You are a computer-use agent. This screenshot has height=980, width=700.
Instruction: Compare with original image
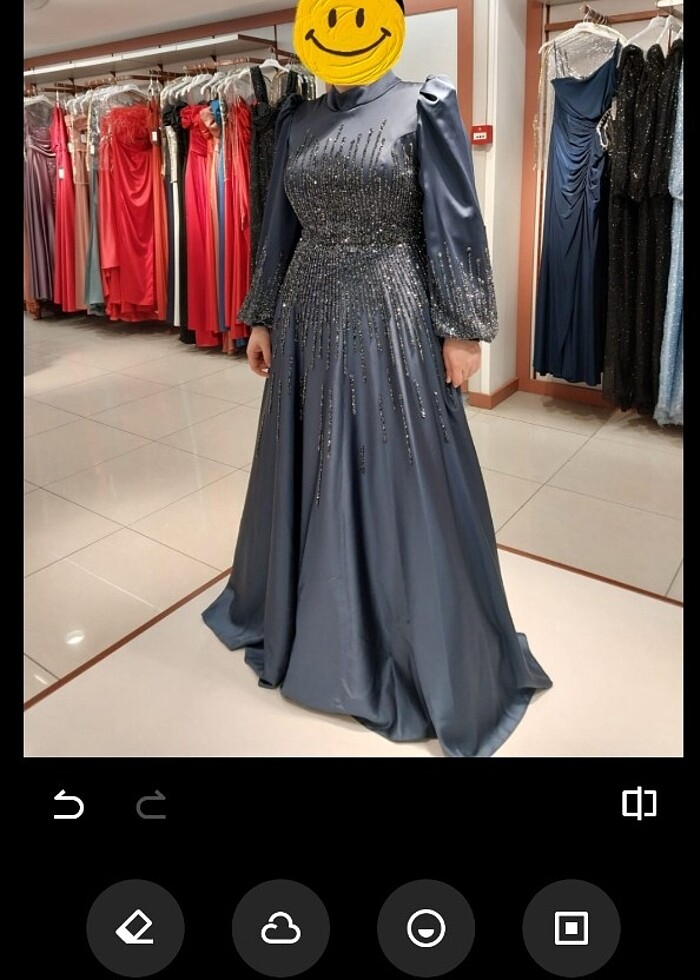[639, 803]
